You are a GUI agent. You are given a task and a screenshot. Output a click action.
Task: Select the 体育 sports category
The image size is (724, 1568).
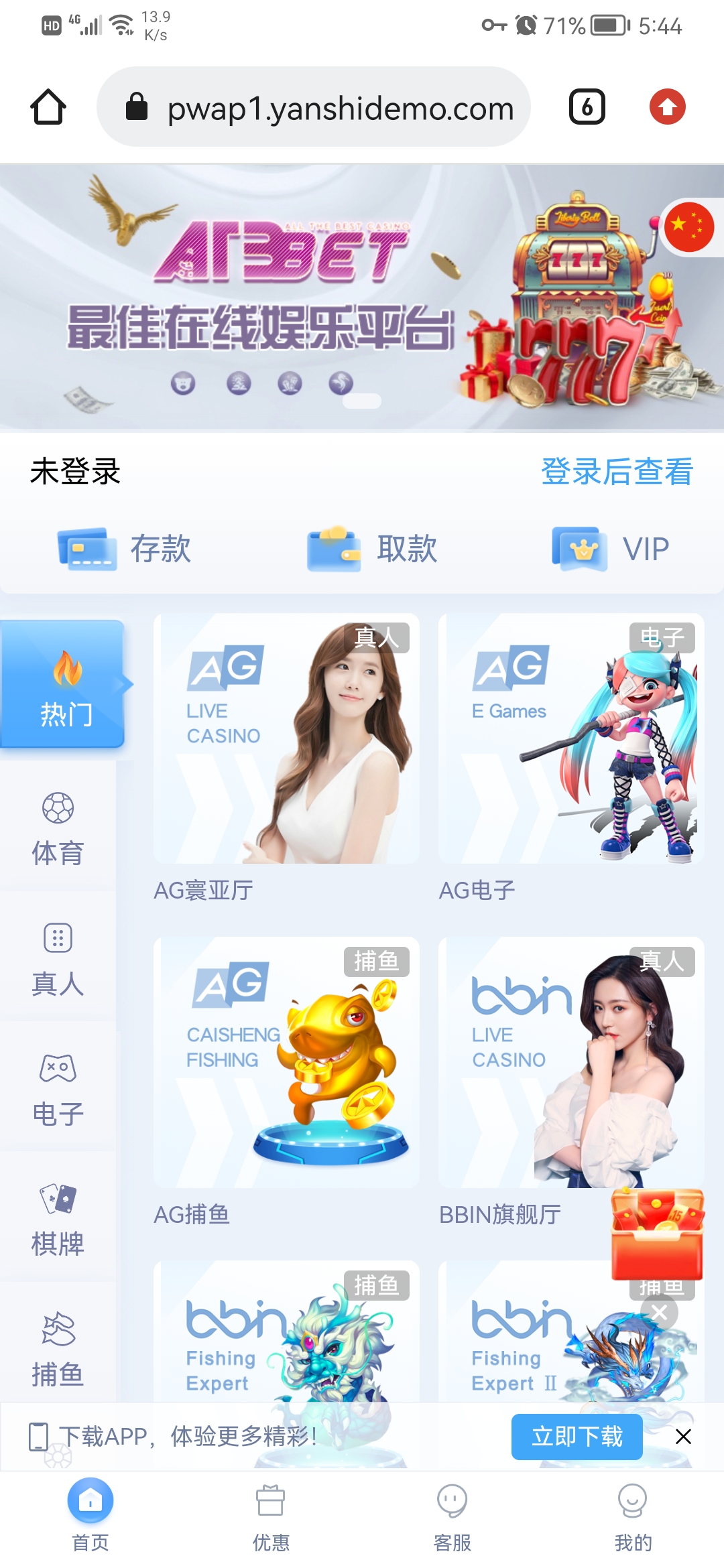pyautogui.click(x=58, y=828)
